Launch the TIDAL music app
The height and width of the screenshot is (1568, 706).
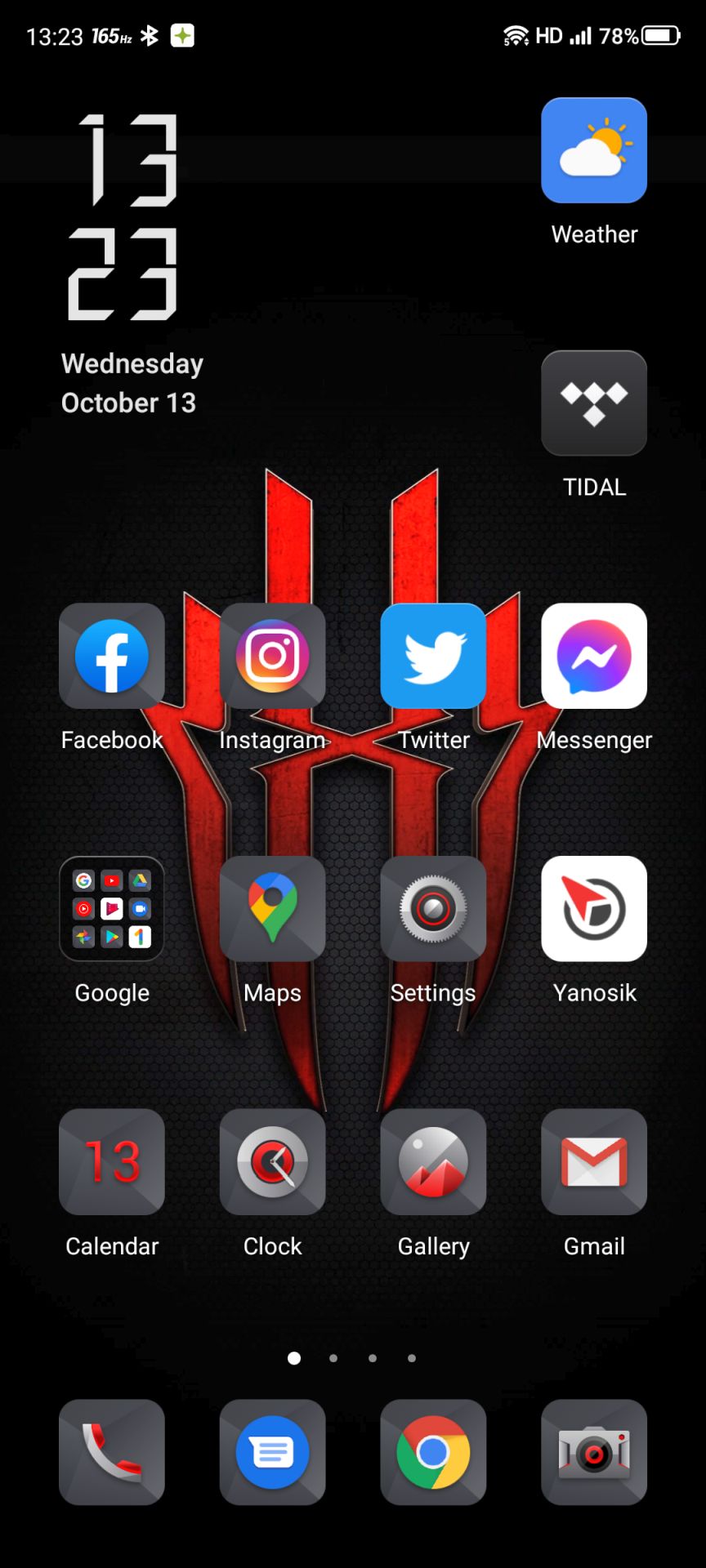pyautogui.click(x=594, y=403)
